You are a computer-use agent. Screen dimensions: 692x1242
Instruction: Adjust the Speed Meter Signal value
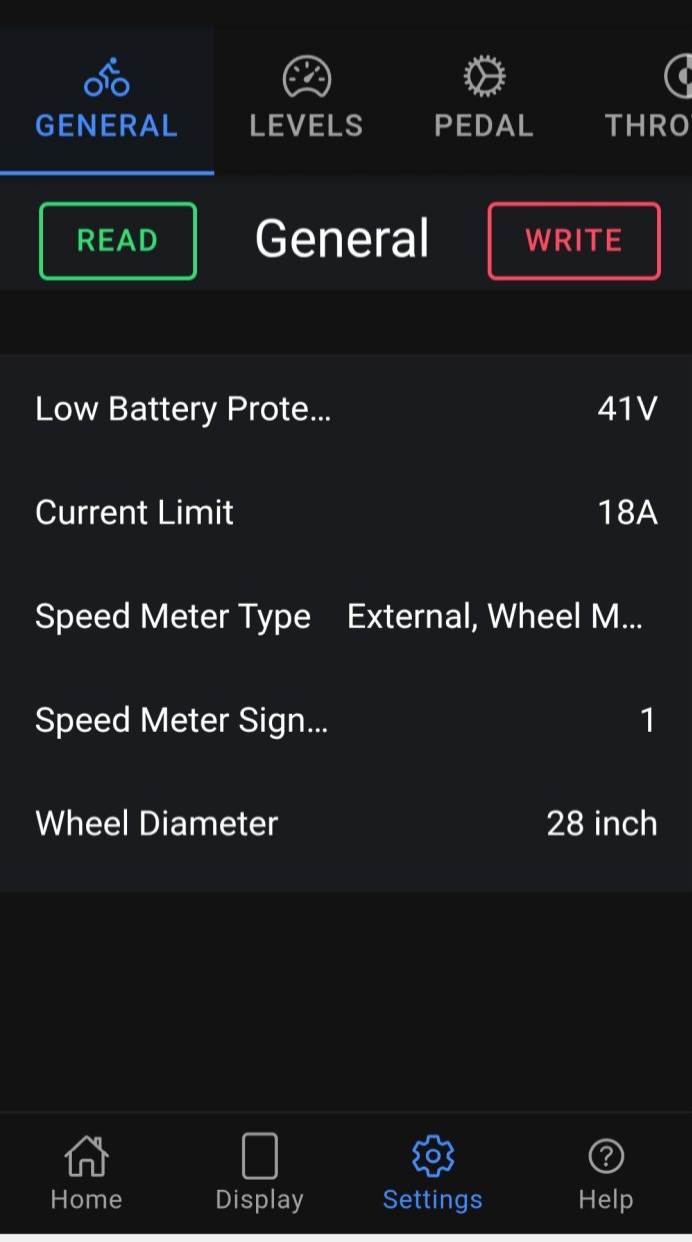point(346,720)
